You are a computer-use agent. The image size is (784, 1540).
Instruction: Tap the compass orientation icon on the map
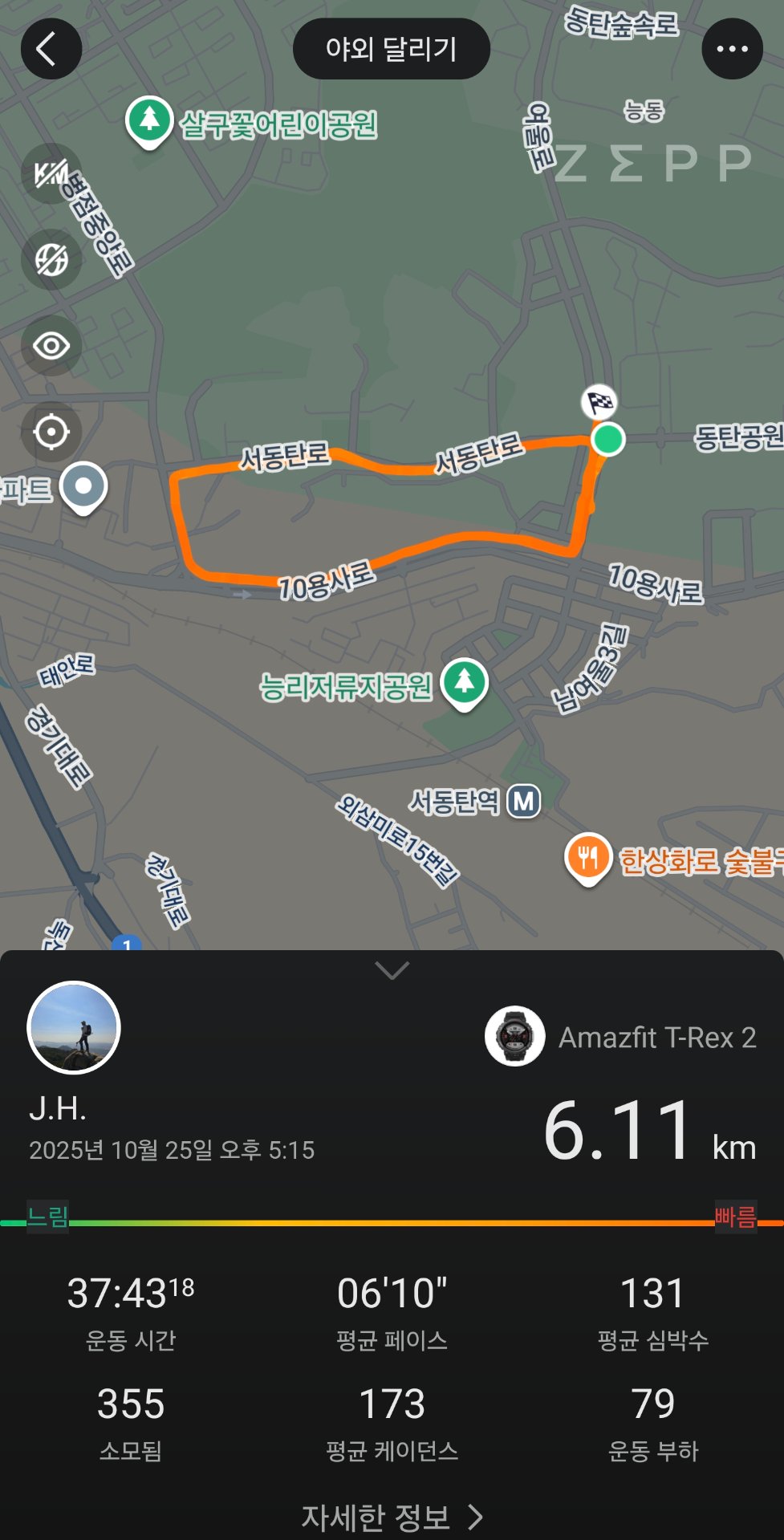[x=51, y=260]
